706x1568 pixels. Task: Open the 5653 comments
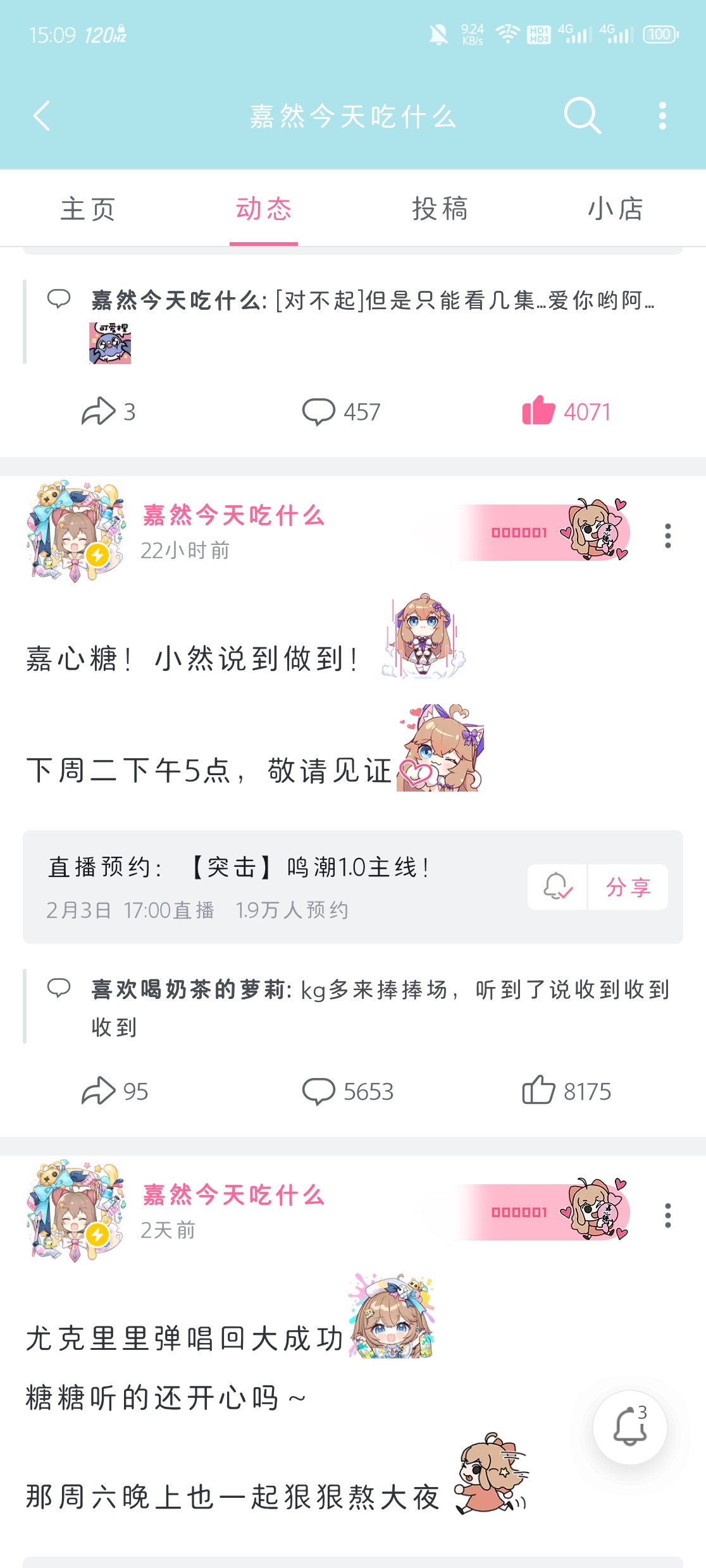[x=348, y=1091]
